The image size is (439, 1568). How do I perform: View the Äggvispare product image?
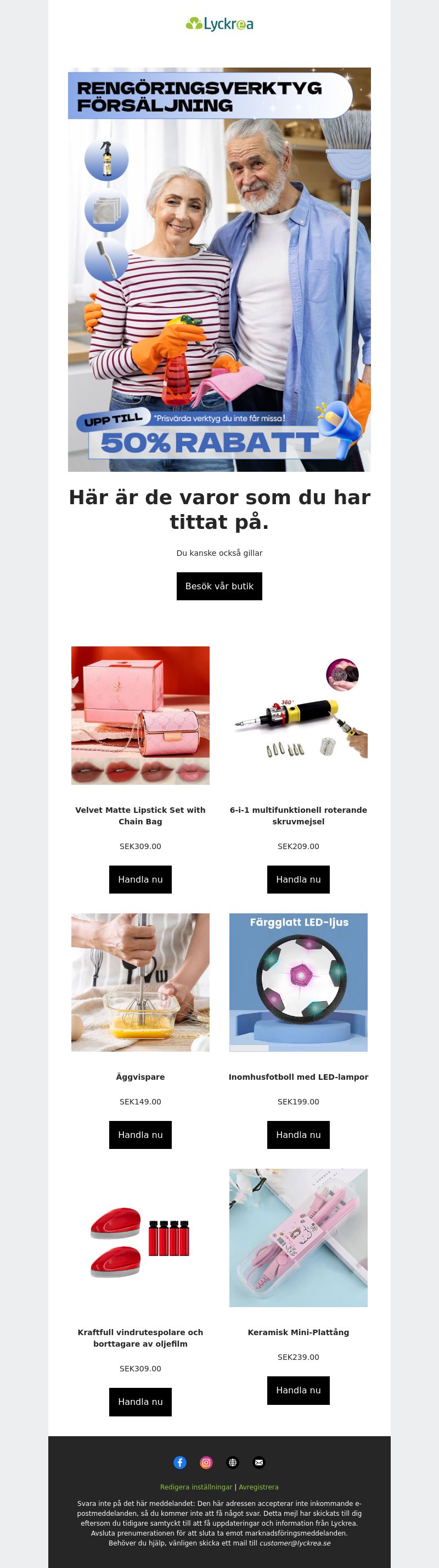(140, 982)
